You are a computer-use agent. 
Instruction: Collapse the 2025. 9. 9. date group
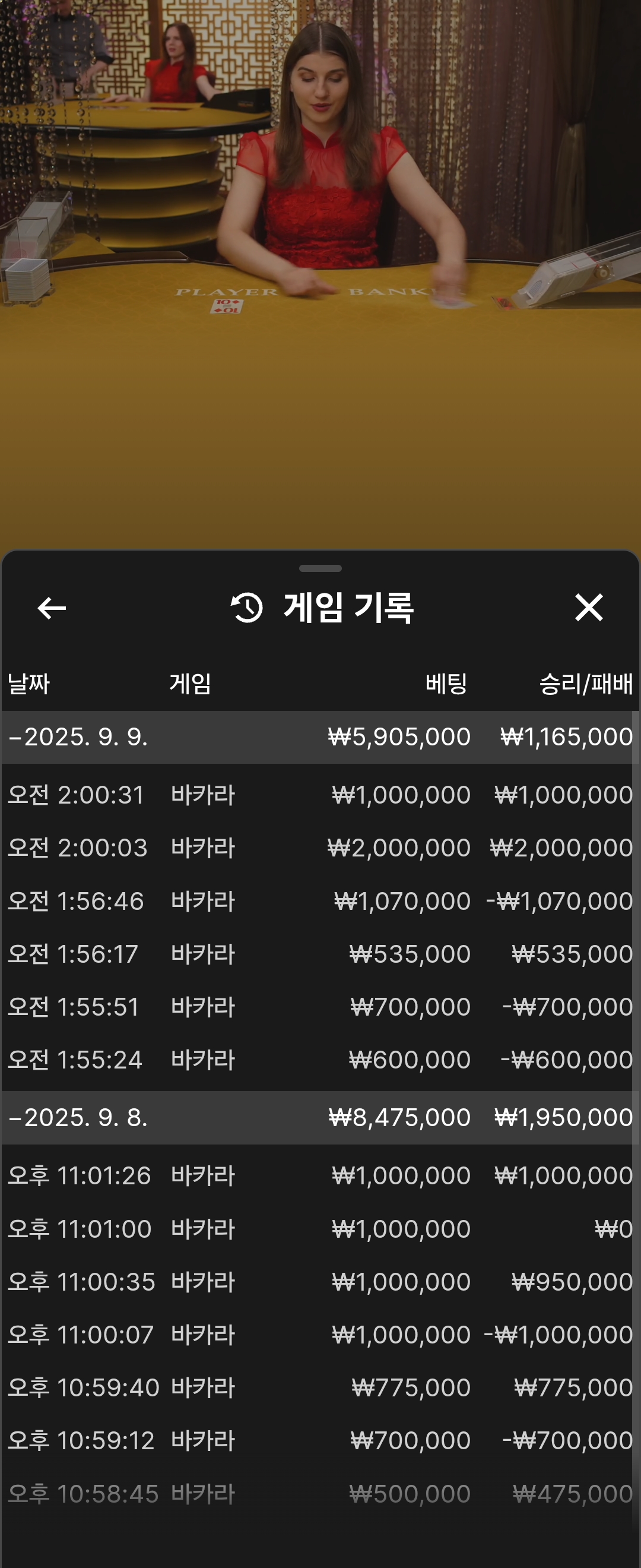(77, 737)
